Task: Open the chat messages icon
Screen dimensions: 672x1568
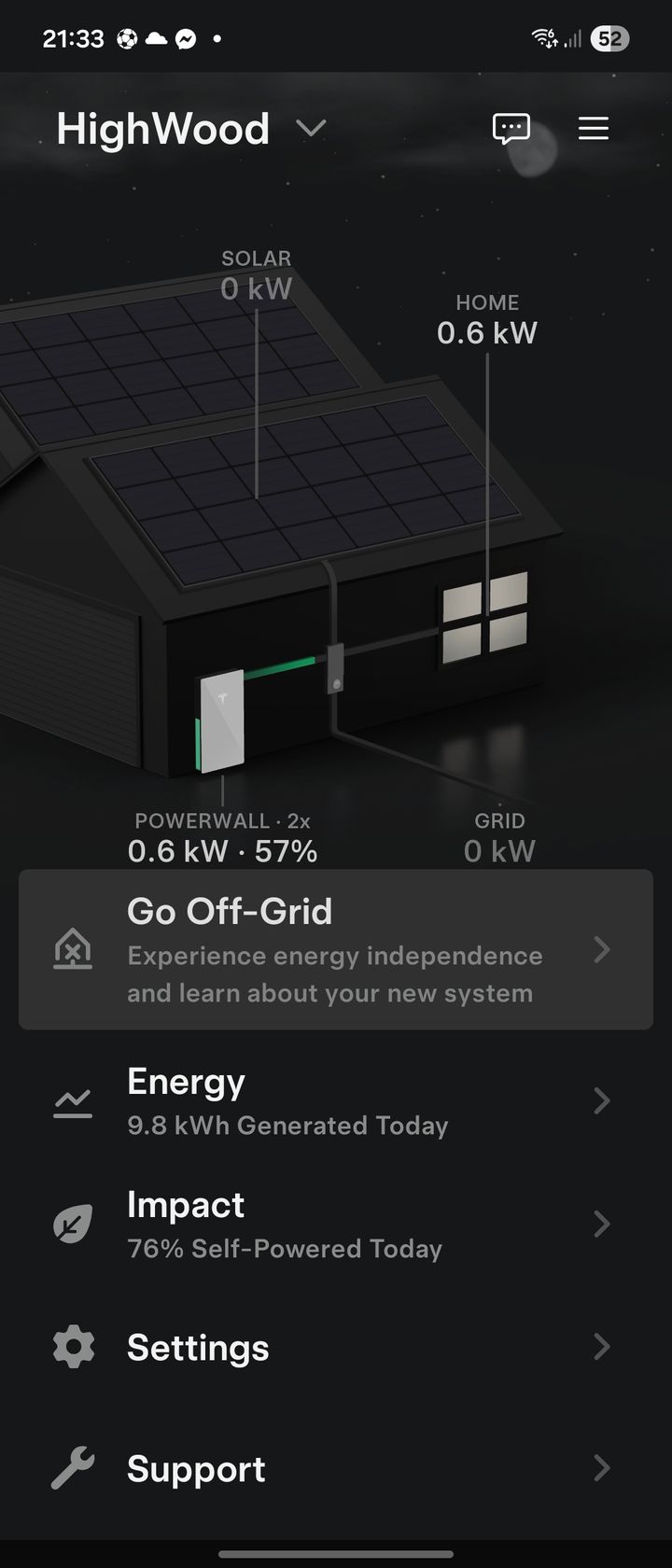Action: pos(511,129)
